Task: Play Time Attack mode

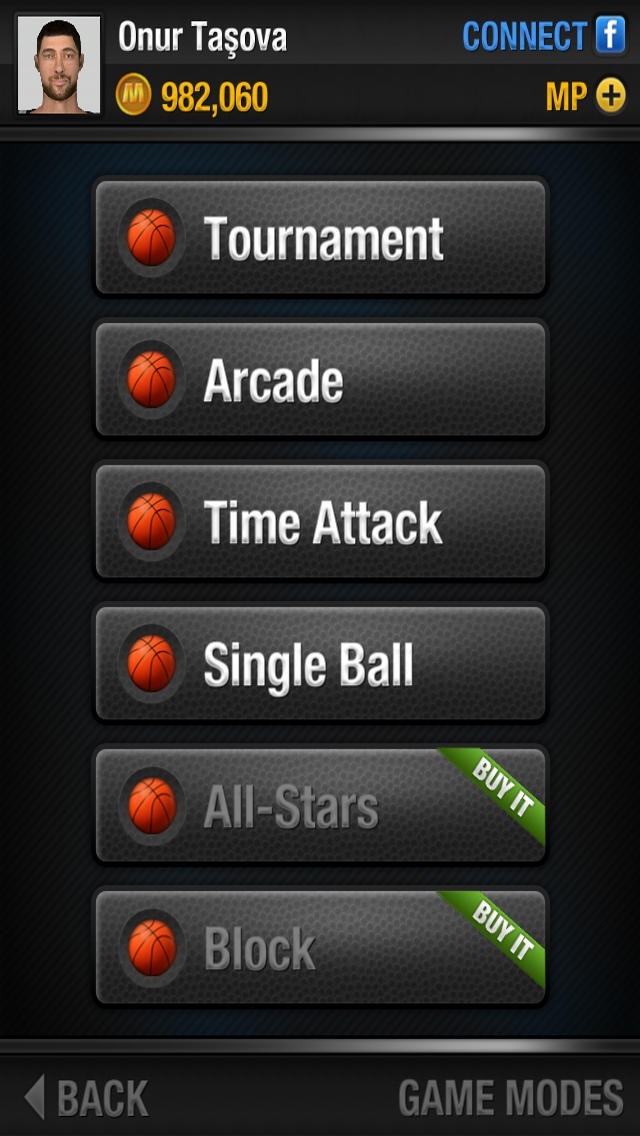Action: 320,521
